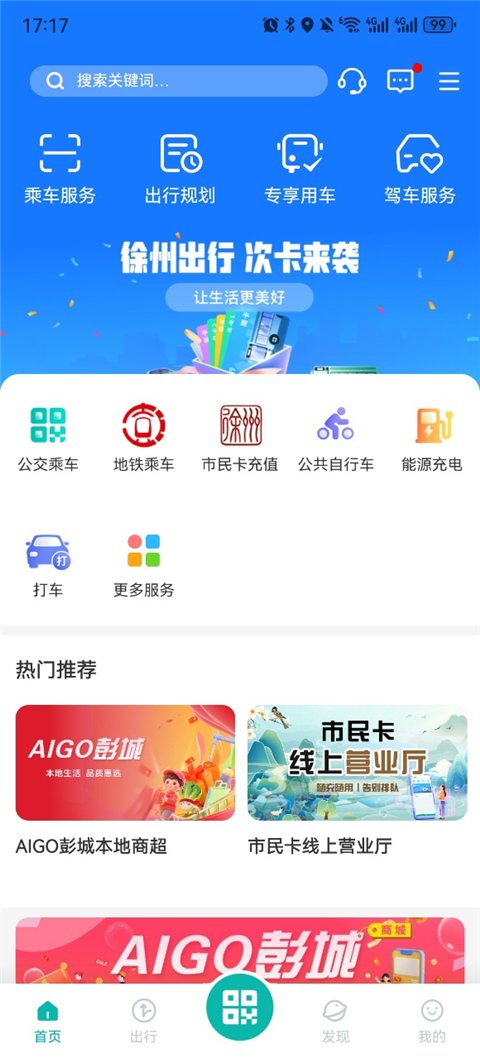Tap the search keyword box
Viewport: 480px width, 1058px height.
point(178,81)
